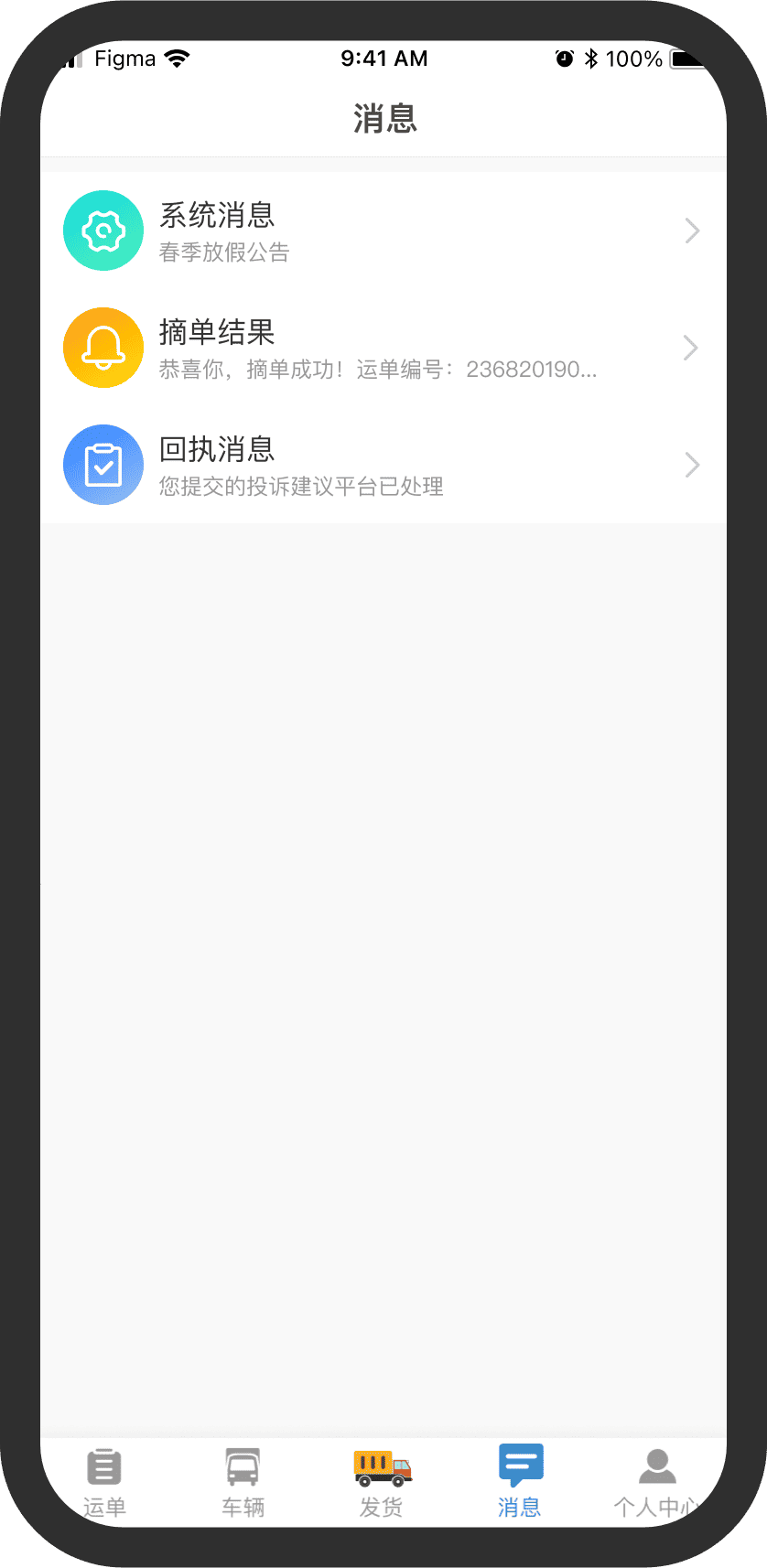Open 回执消息 receipt messages

point(383,465)
